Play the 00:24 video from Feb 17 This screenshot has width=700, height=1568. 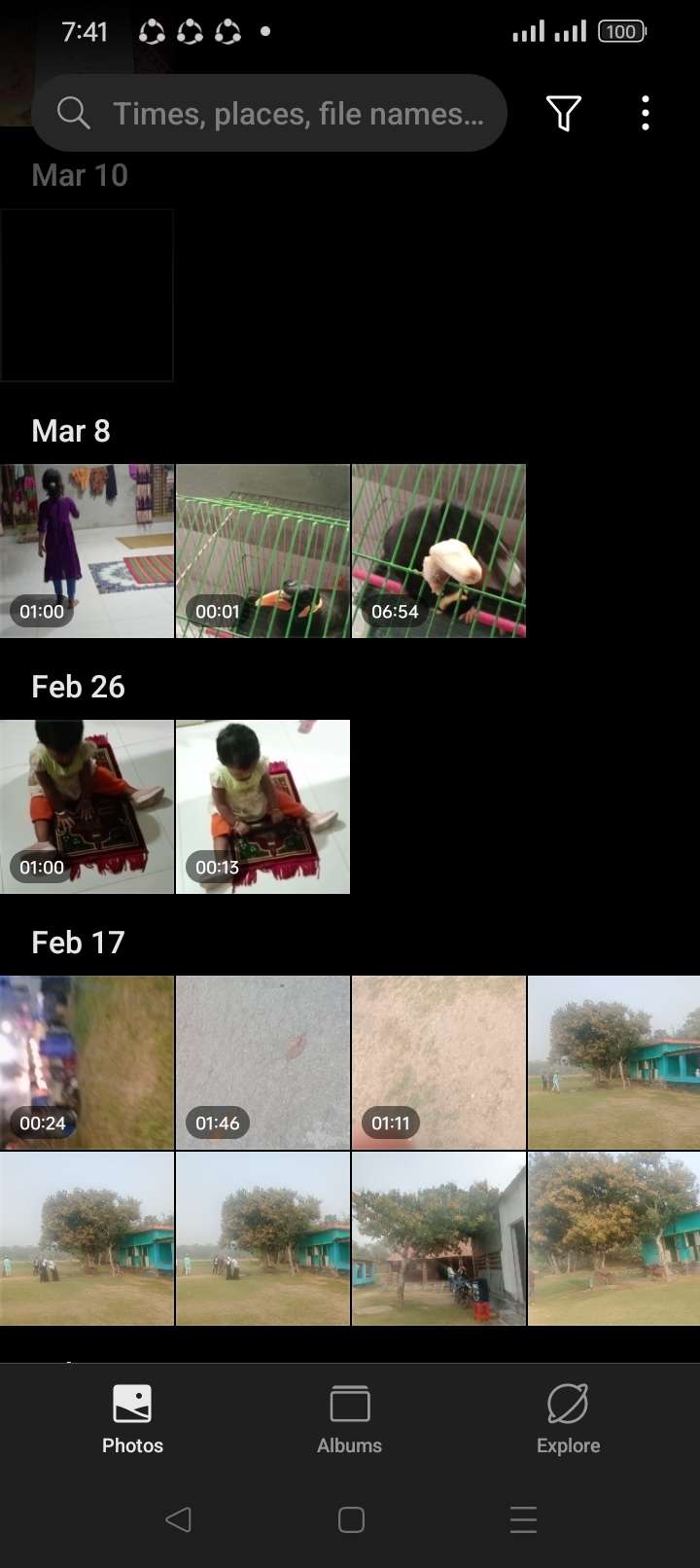point(87,1062)
